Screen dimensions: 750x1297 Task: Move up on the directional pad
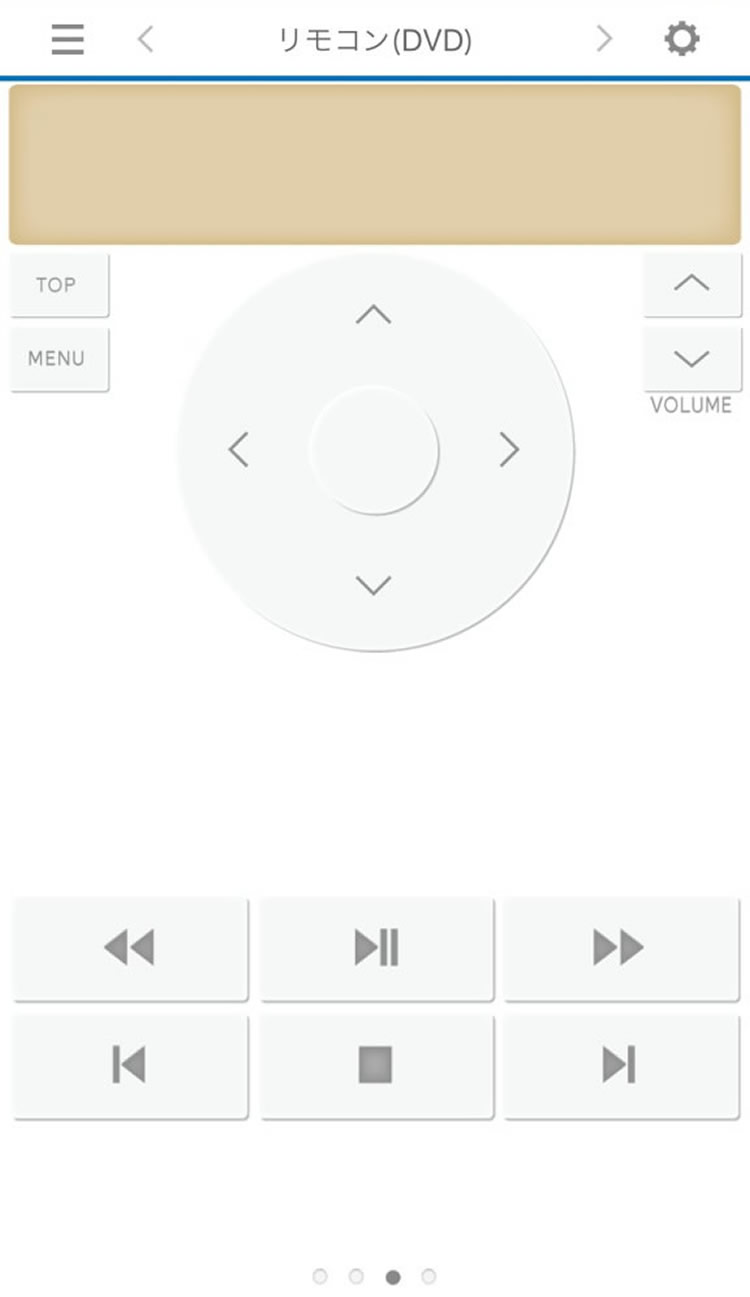(x=374, y=315)
